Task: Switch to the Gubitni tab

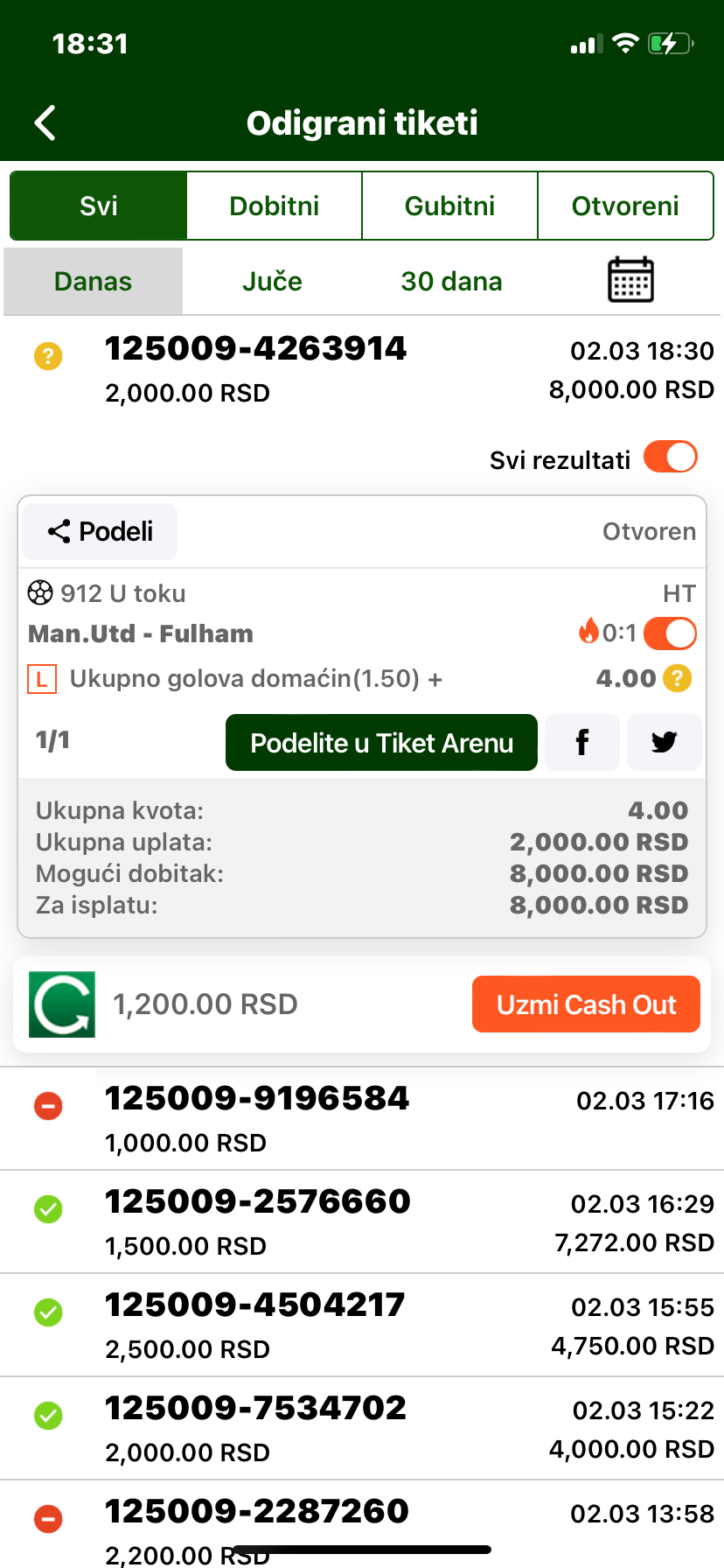Action: [449, 206]
